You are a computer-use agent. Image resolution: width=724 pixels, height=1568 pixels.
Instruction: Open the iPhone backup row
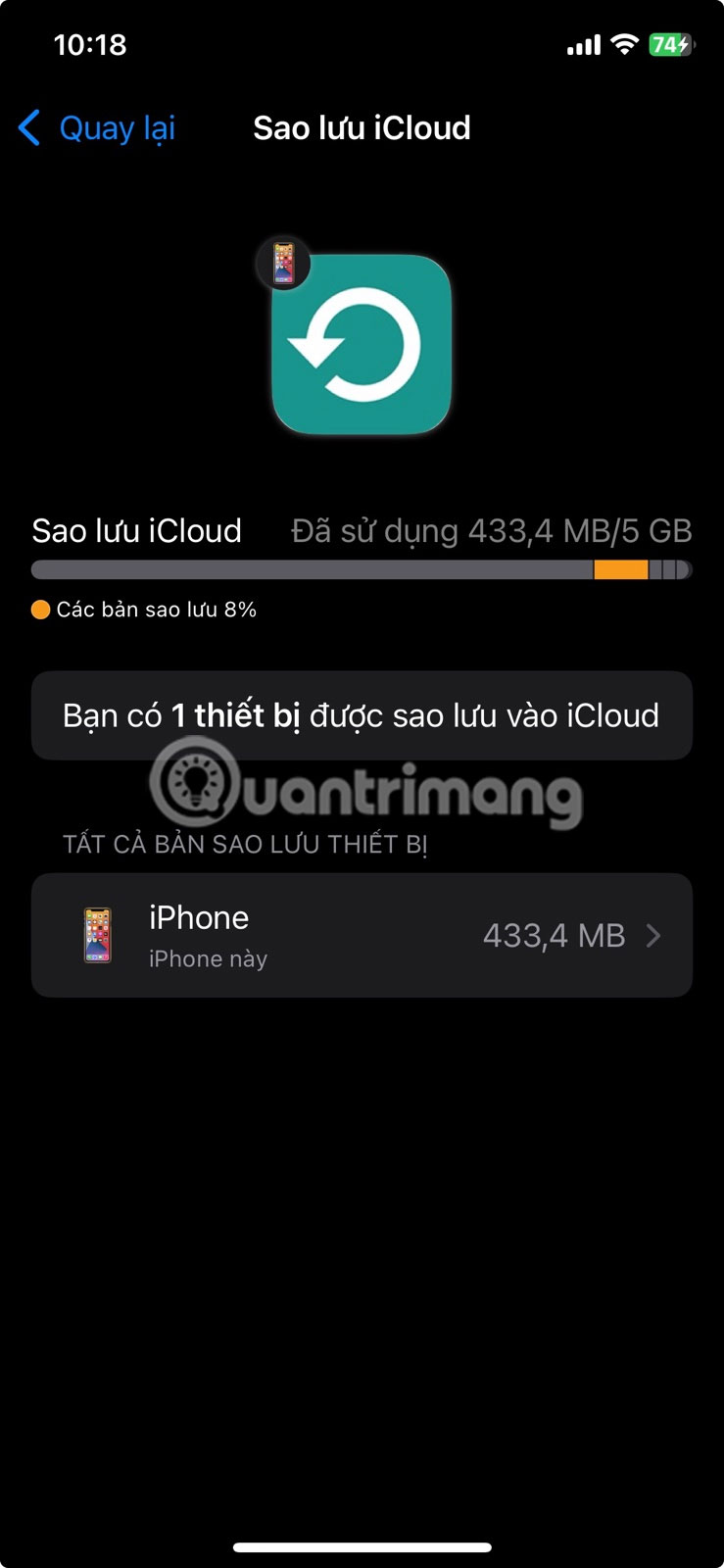(362, 936)
